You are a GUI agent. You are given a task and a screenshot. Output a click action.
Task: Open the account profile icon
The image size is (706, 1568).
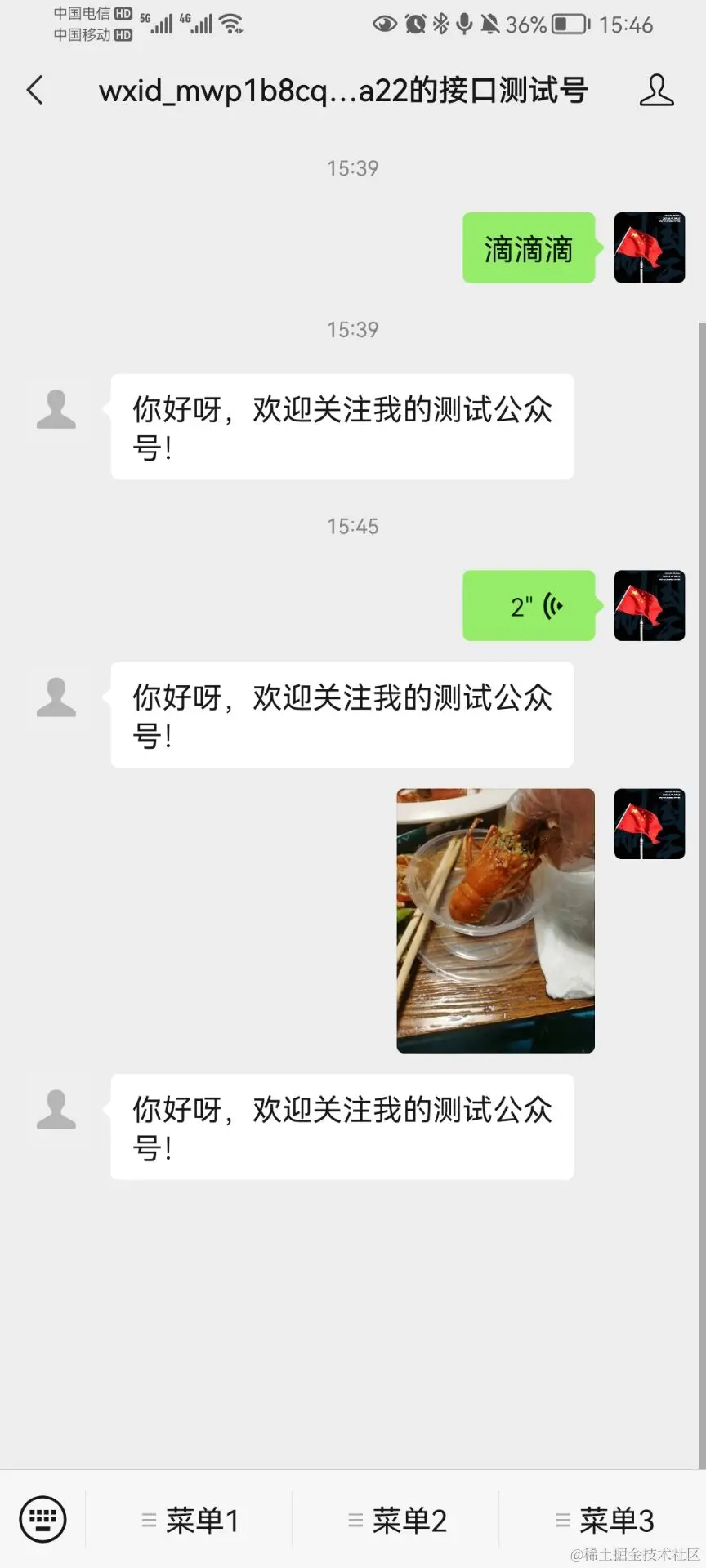pyautogui.click(x=656, y=90)
